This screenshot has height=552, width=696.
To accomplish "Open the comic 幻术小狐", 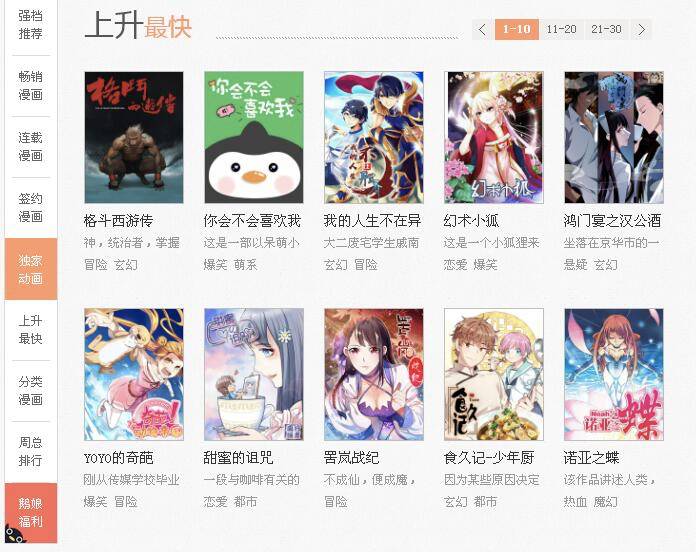I will click(x=493, y=137).
